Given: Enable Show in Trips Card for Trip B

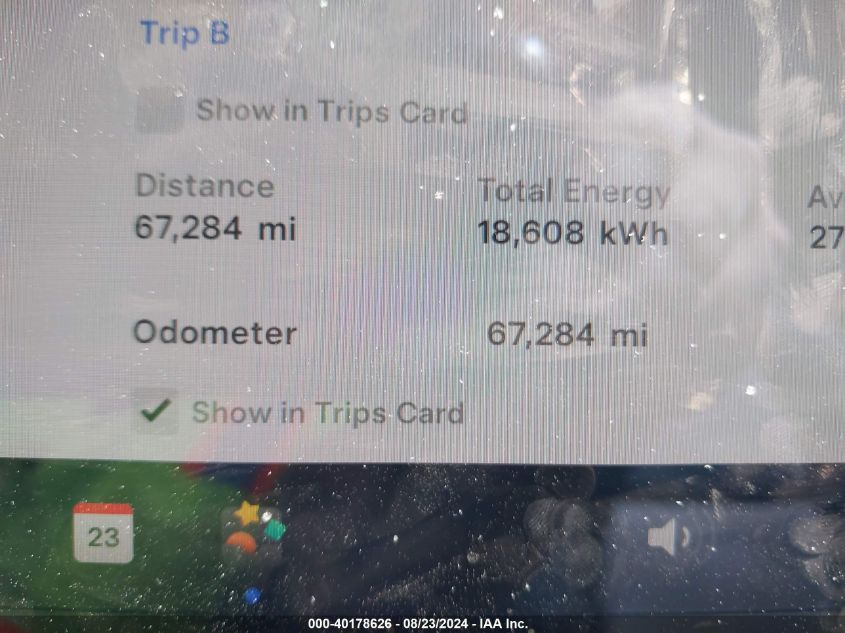Looking at the screenshot, I should [x=159, y=111].
